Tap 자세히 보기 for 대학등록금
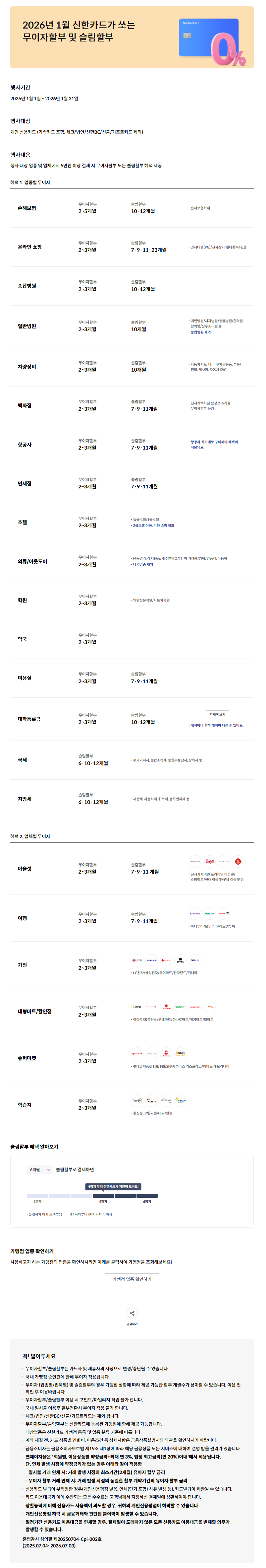The width and height of the screenshot is (266, 1568). 217,714
